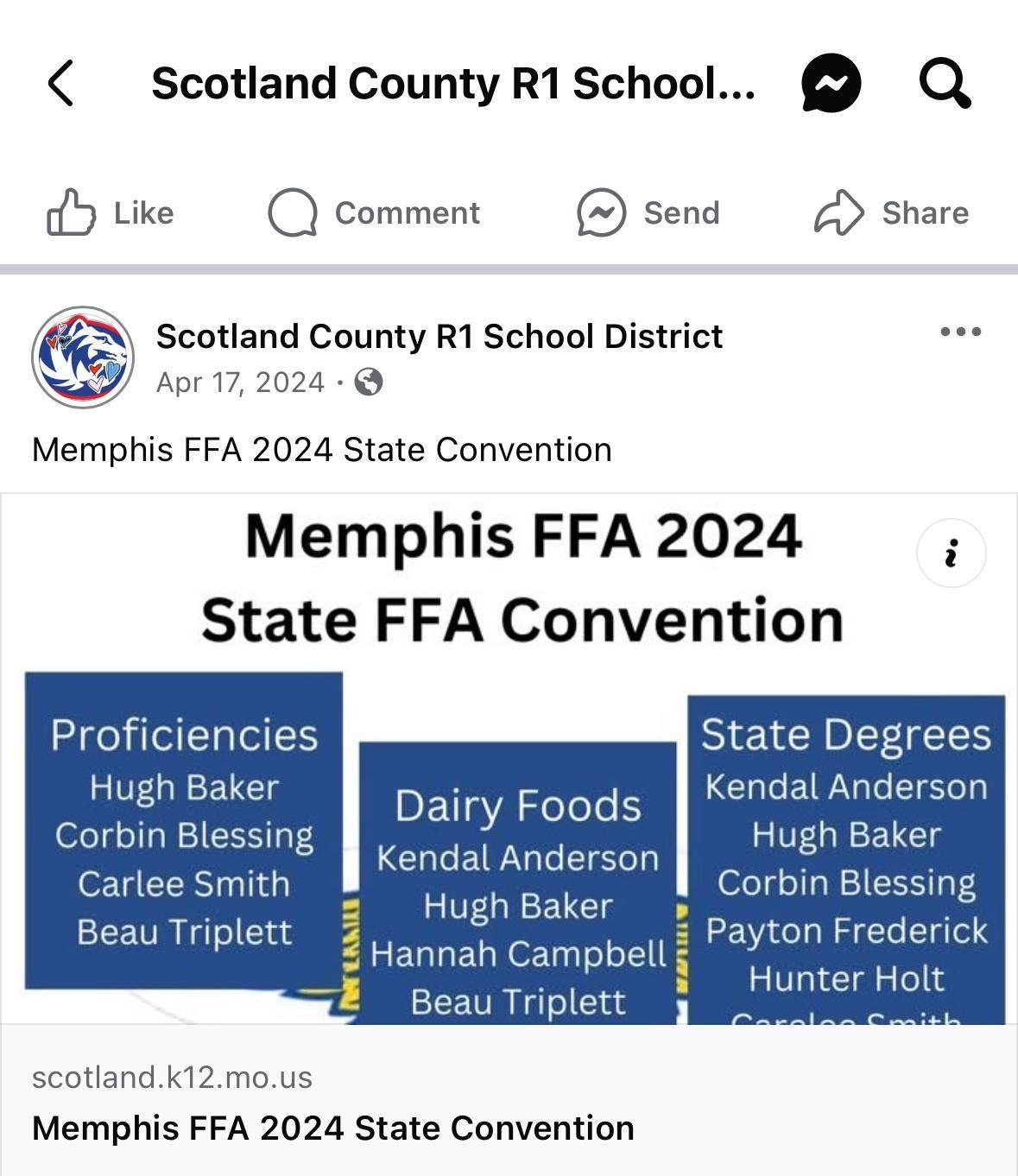
Task: Go back using the arrow icon
Action: [60, 83]
